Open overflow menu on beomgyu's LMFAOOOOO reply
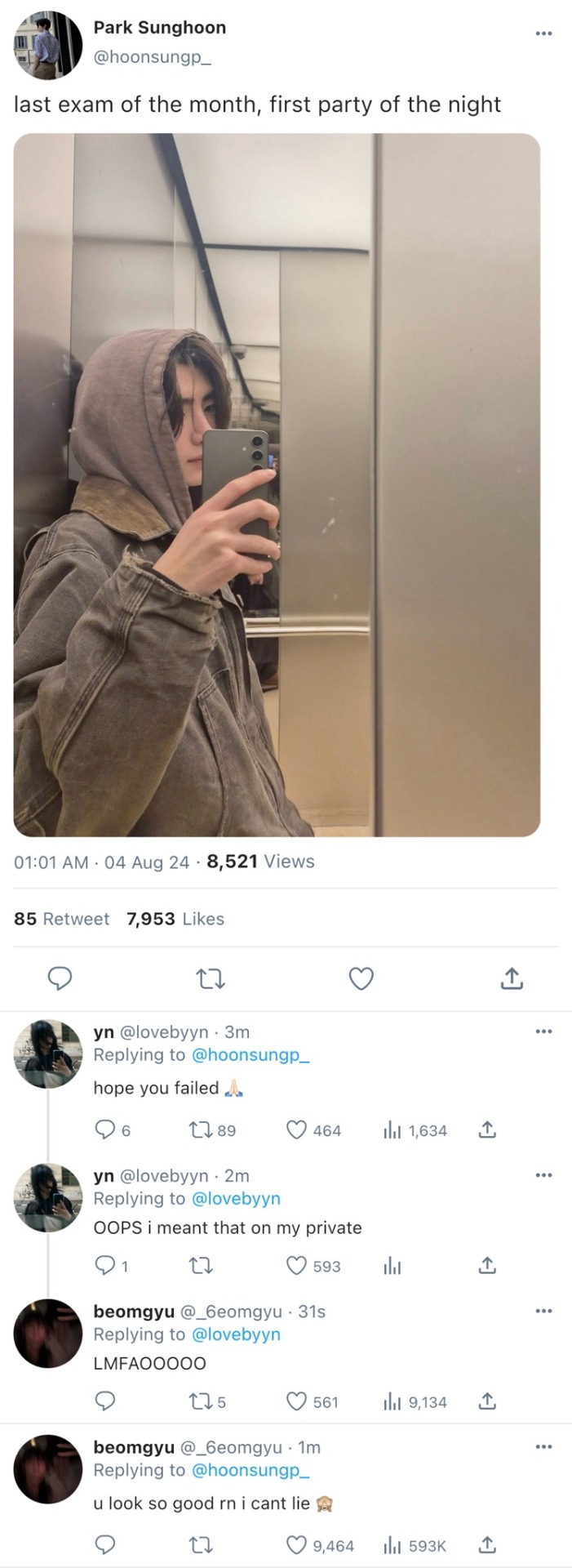This screenshot has width=572, height=1568. [543, 1311]
